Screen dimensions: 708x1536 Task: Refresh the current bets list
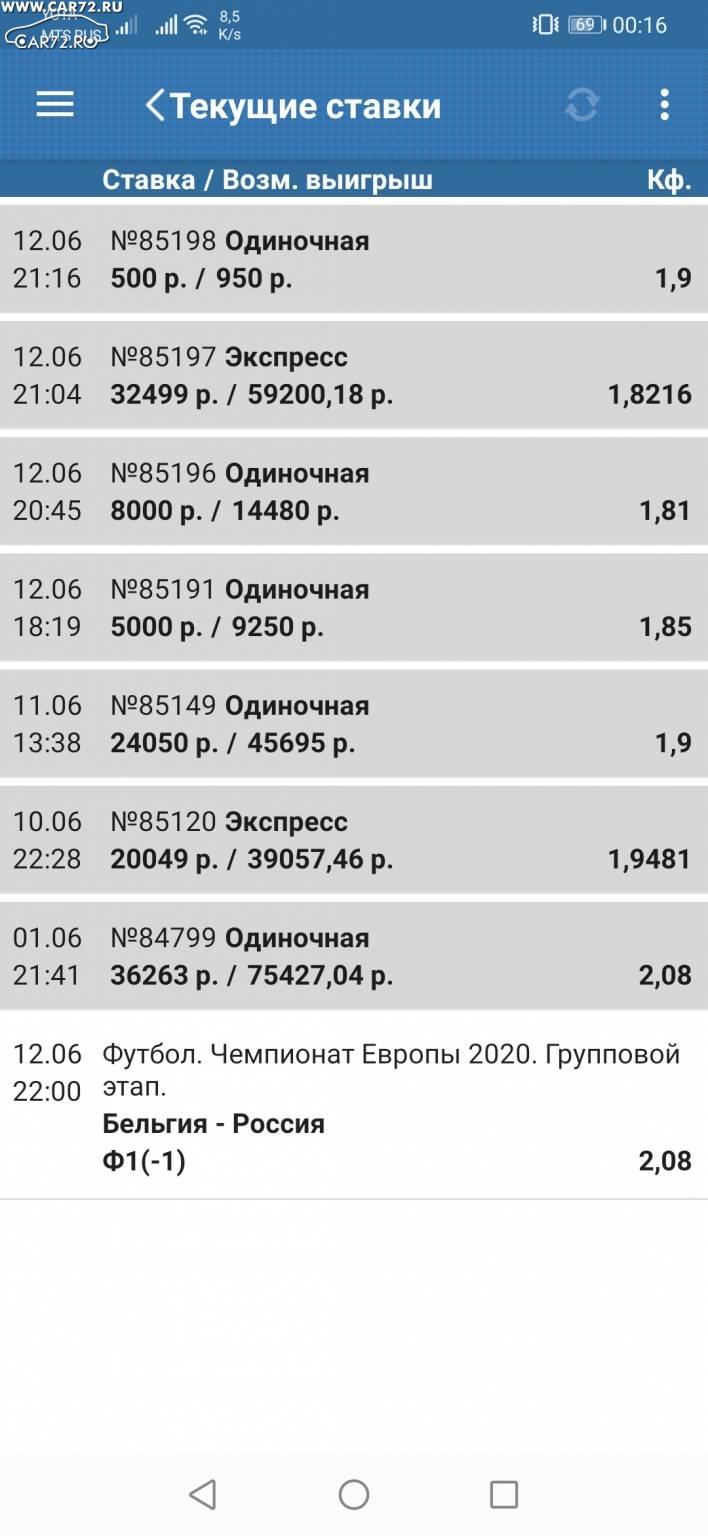pyautogui.click(x=582, y=105)
